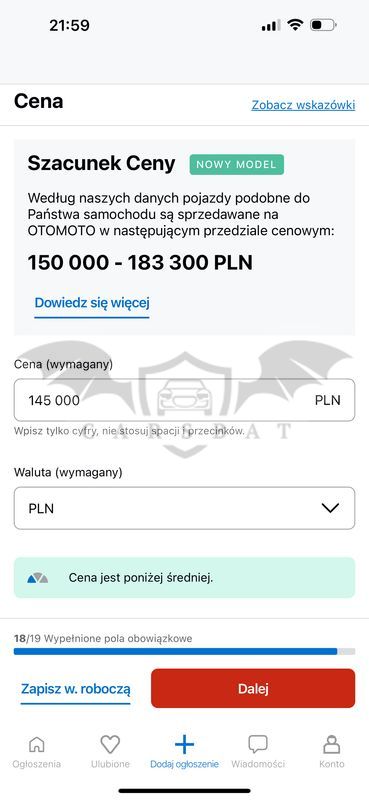The height and width of the screenshot is (800, 369).
Task: Open the Konto account tab
Action: [332, 752]
